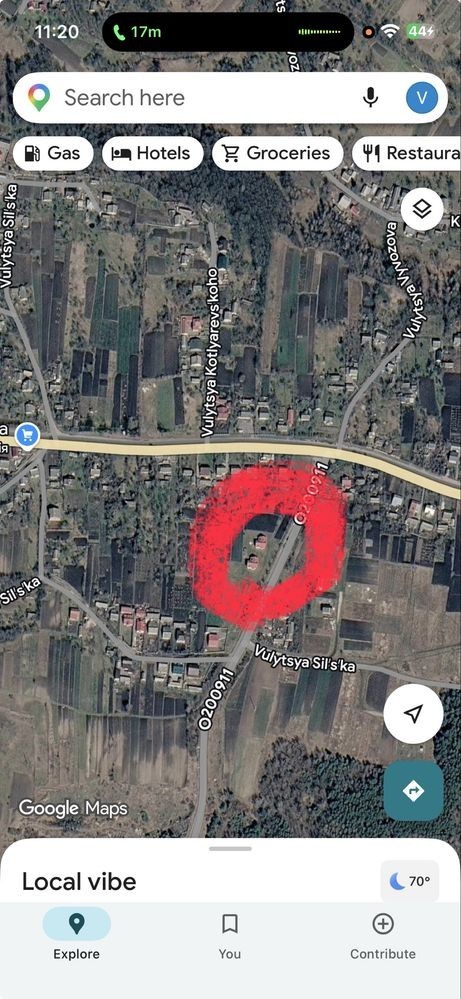This screenshot has height=999, width=461.
Task: Select the Restaurants chip
Action: click(408, 154)
